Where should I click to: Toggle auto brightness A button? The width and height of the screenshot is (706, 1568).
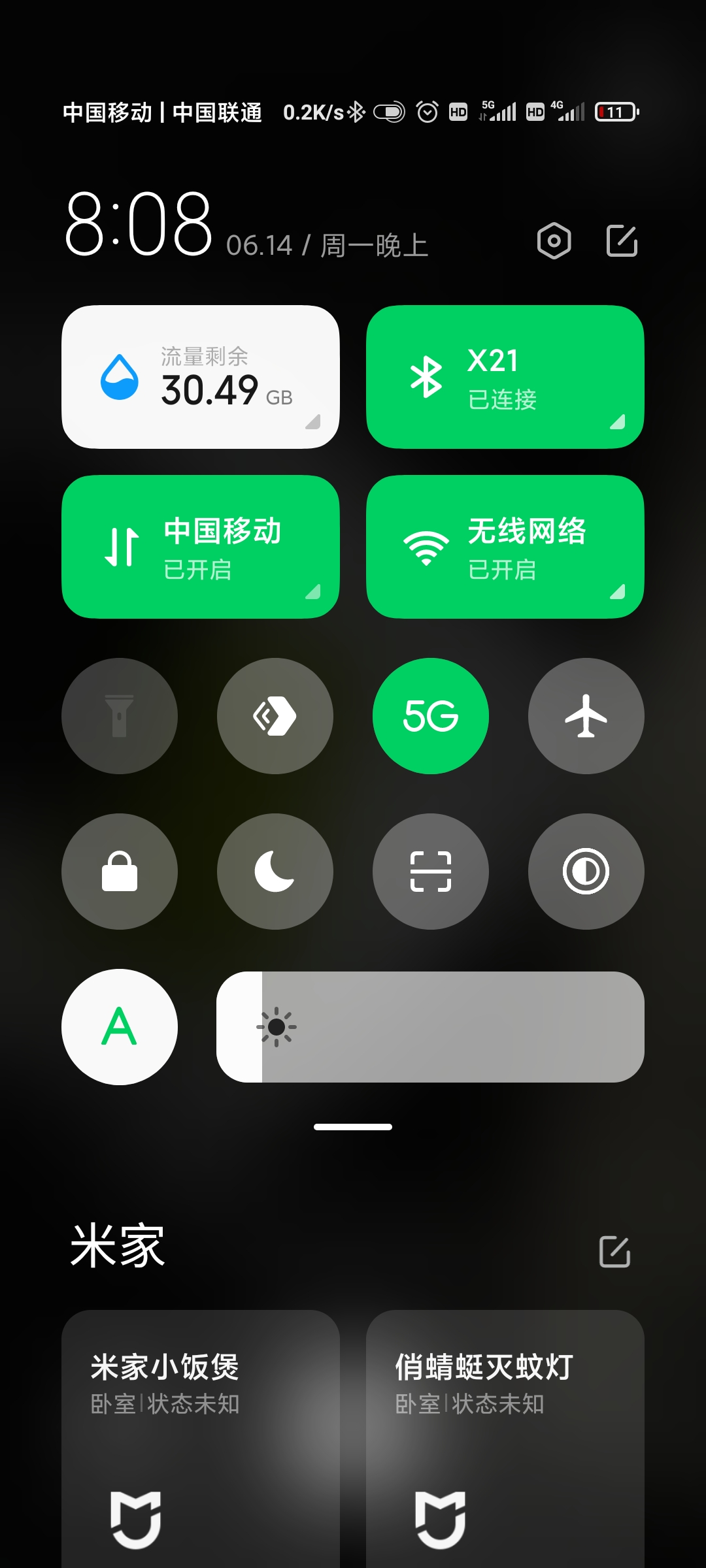(x=120, y=1027)
